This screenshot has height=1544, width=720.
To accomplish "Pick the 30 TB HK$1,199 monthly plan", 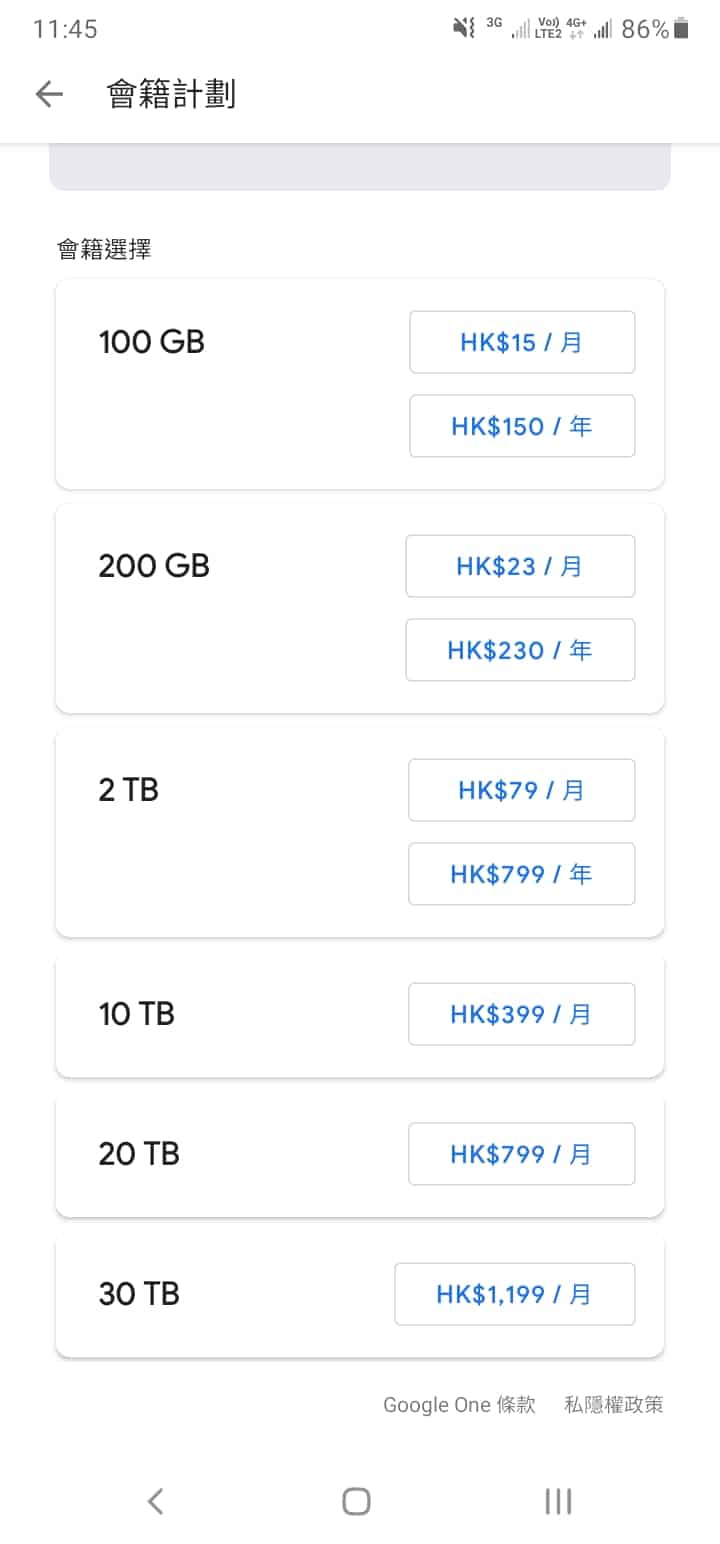I will tap(515, 1294).
